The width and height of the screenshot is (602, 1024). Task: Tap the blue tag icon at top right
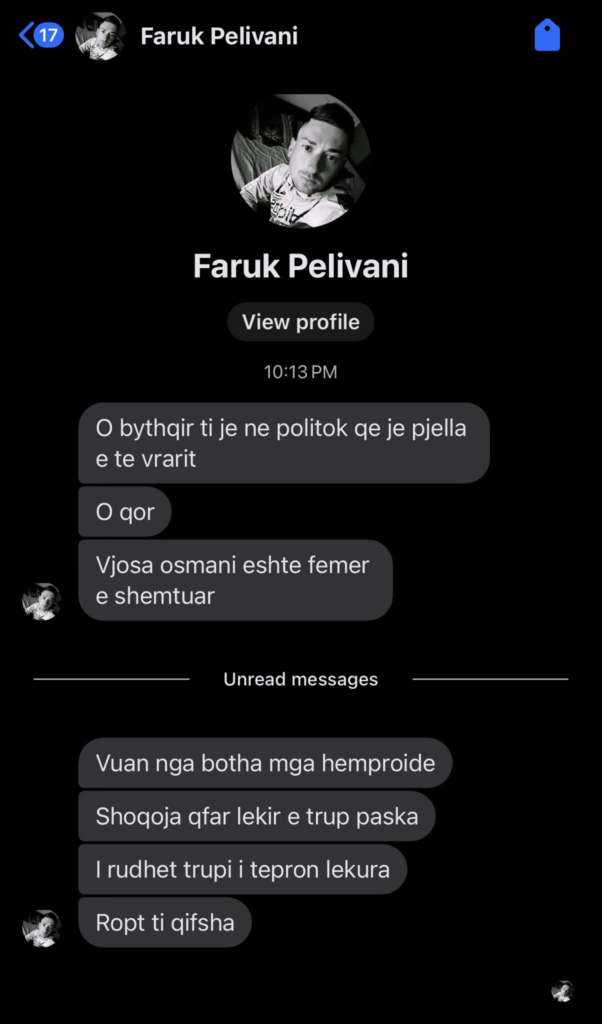(x=547, y=36)
